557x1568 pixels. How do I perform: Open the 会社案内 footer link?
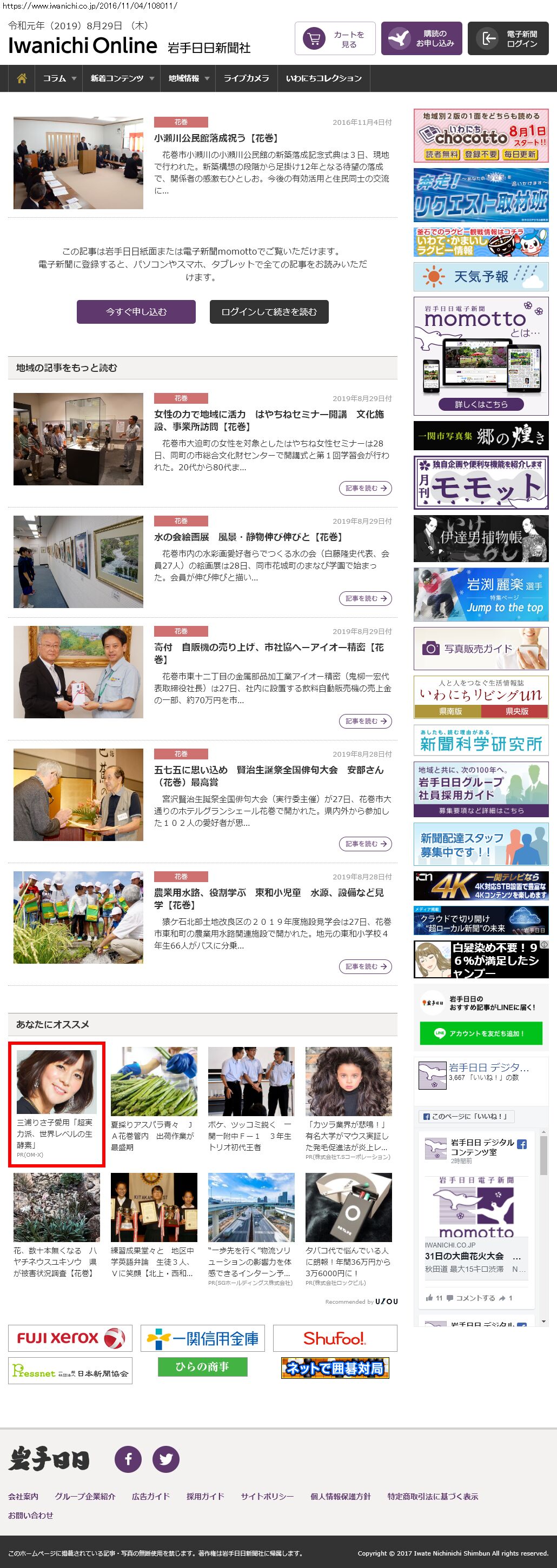[x=23, y=1496]
